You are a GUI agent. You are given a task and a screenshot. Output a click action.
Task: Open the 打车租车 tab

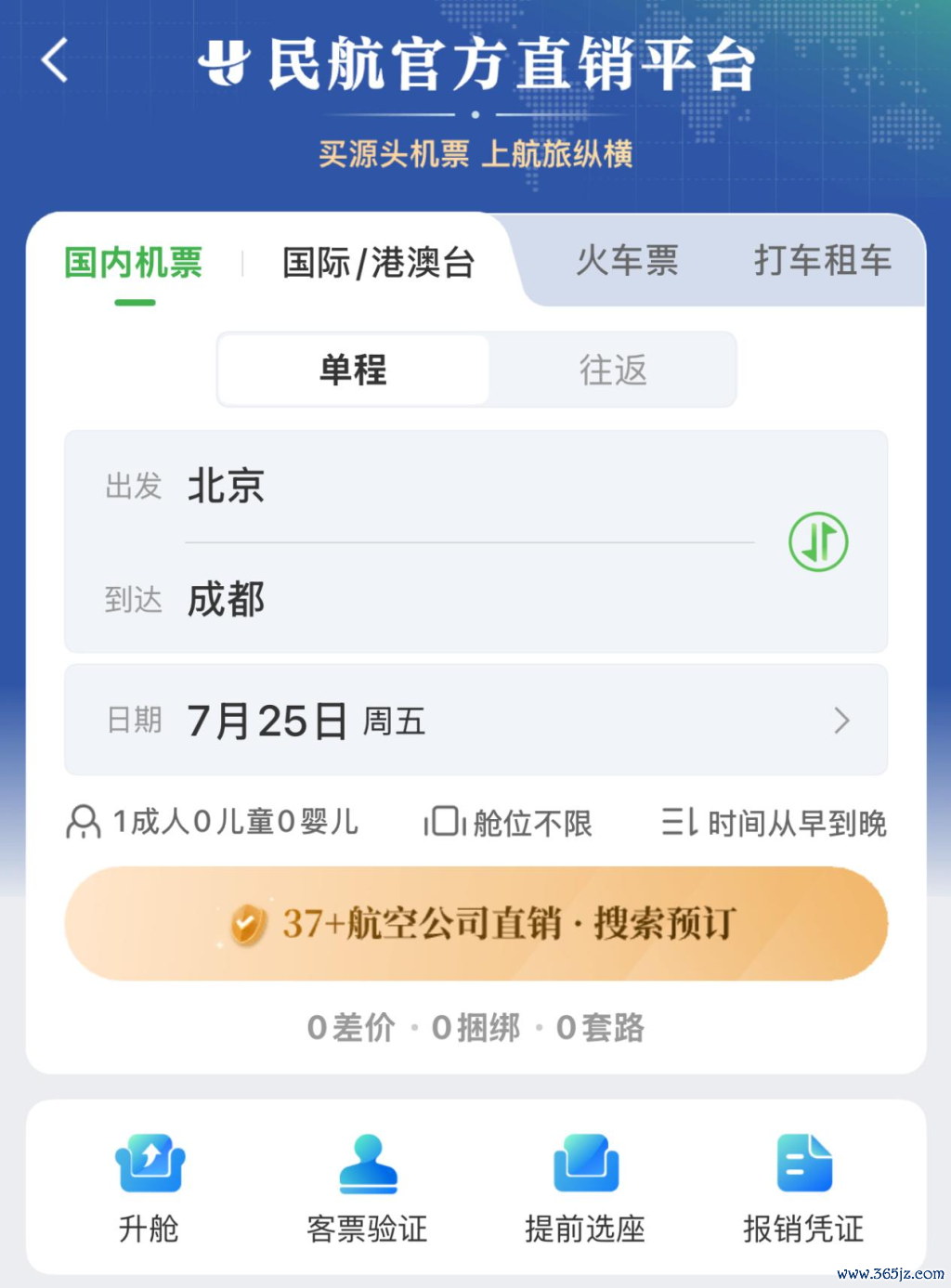[x=822, y=261]
